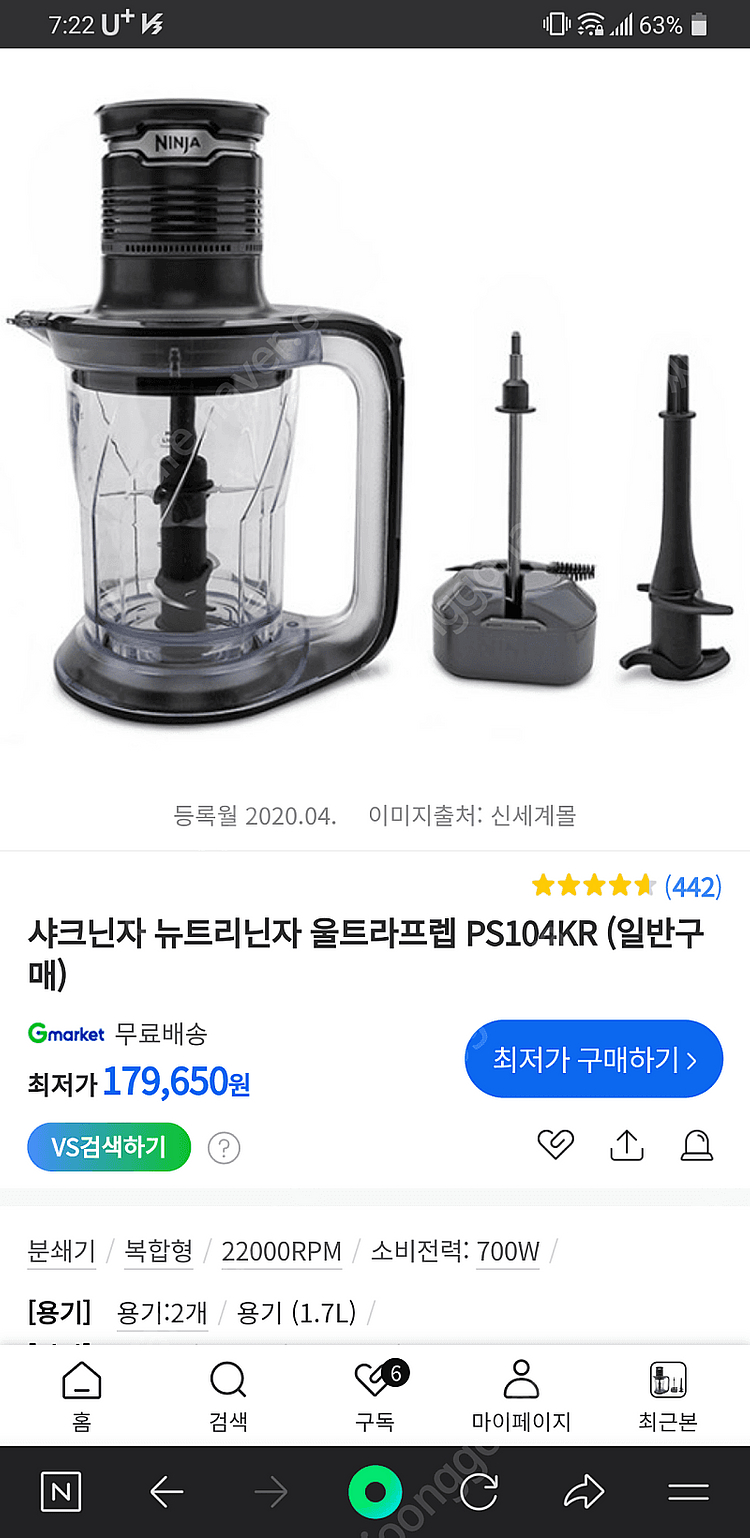The image size is (750, 1538).
Task: Open the browser menu via hamburger icon
Action: (688, 1491)
